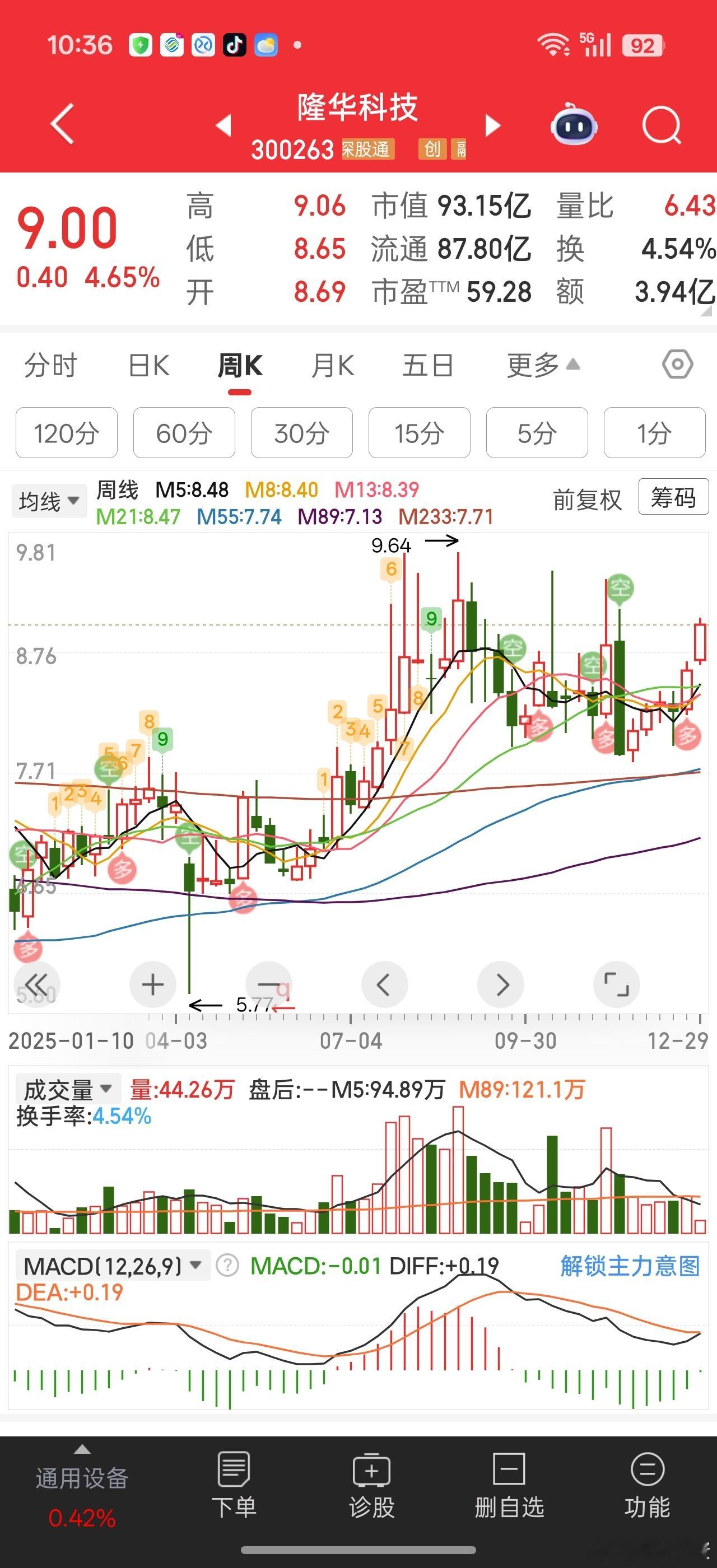Expand chart to fullscreen view

coord(617,984)
